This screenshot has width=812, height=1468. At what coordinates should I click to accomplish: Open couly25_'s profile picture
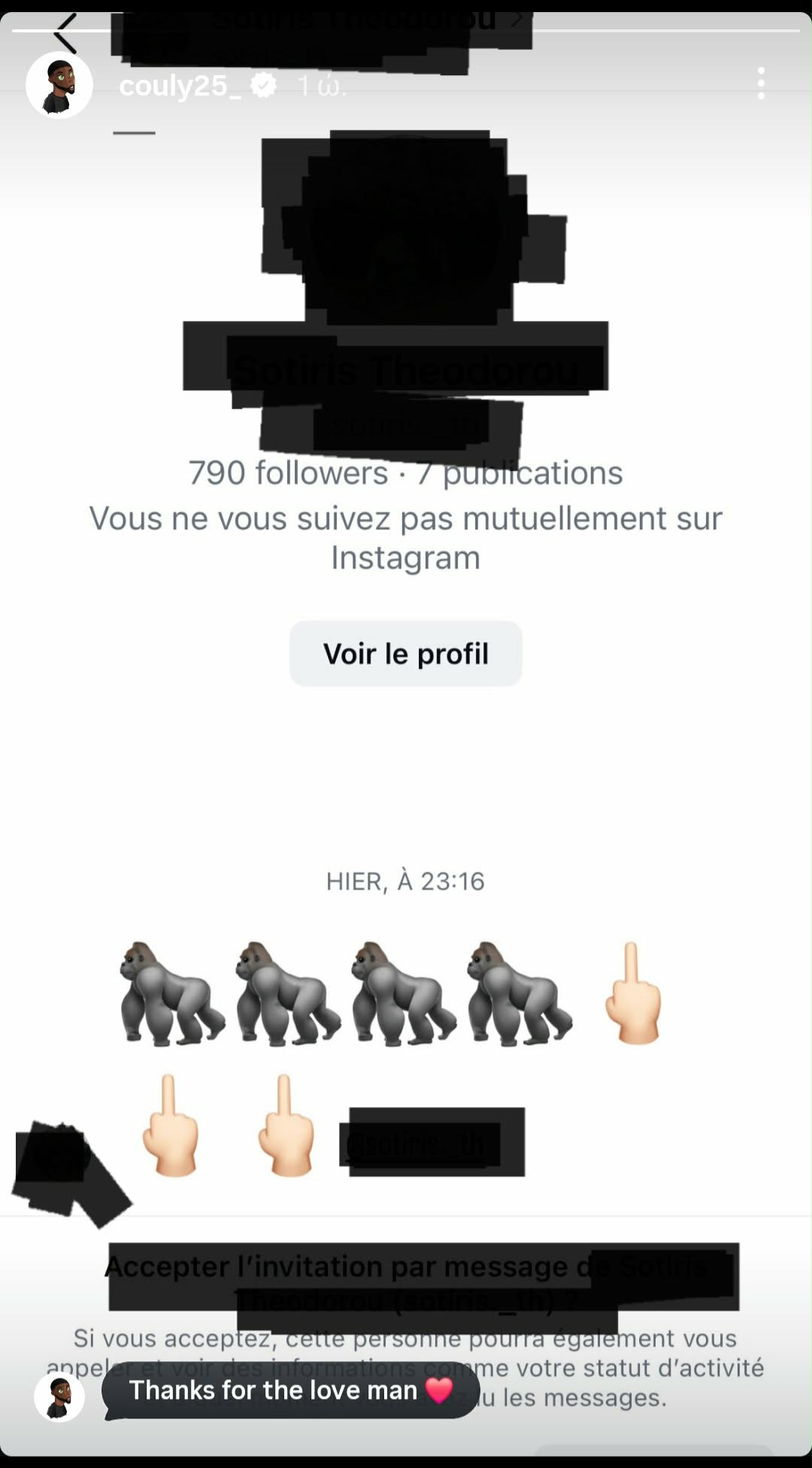point(59,85)
